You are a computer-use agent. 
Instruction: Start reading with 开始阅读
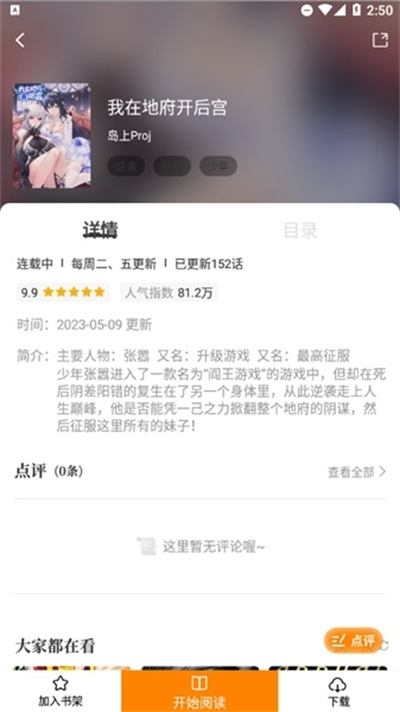tap(199, 691)
